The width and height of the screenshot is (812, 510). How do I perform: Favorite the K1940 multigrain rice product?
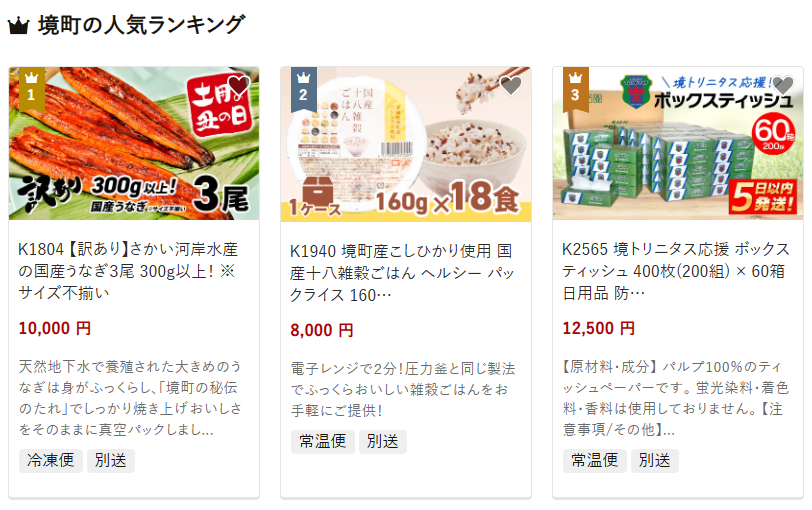511,86
